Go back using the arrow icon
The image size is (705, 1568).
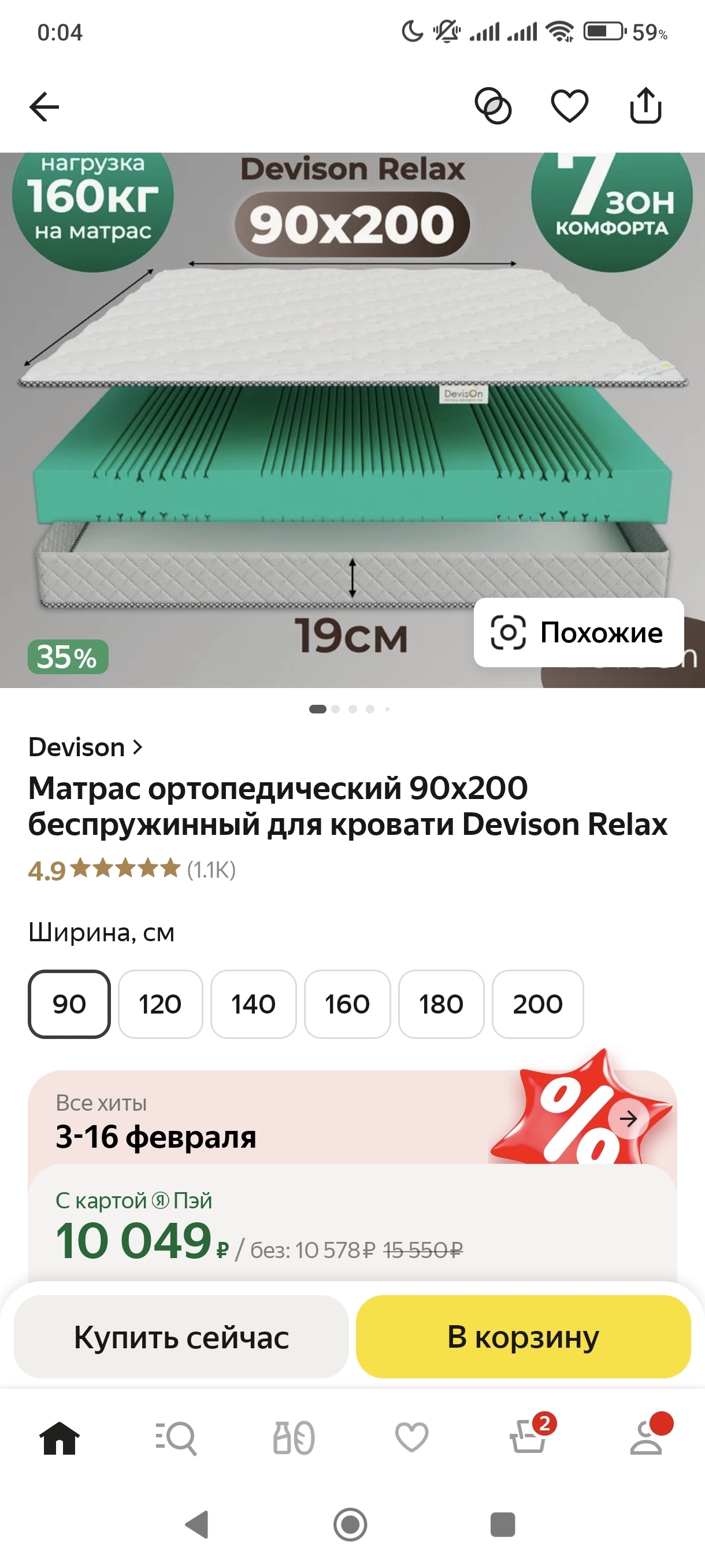coord(44,107)
